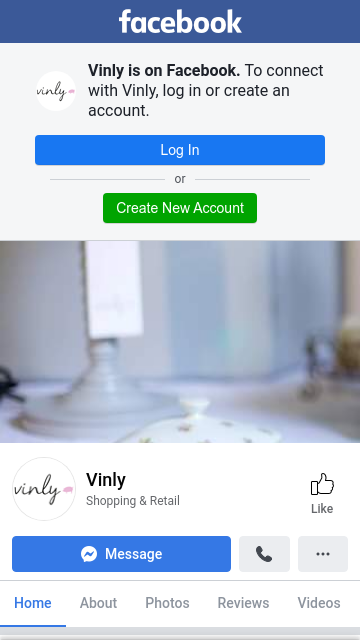Create a new Facebook account
This screenshot has width=360, height=640.
coord(180,208)
